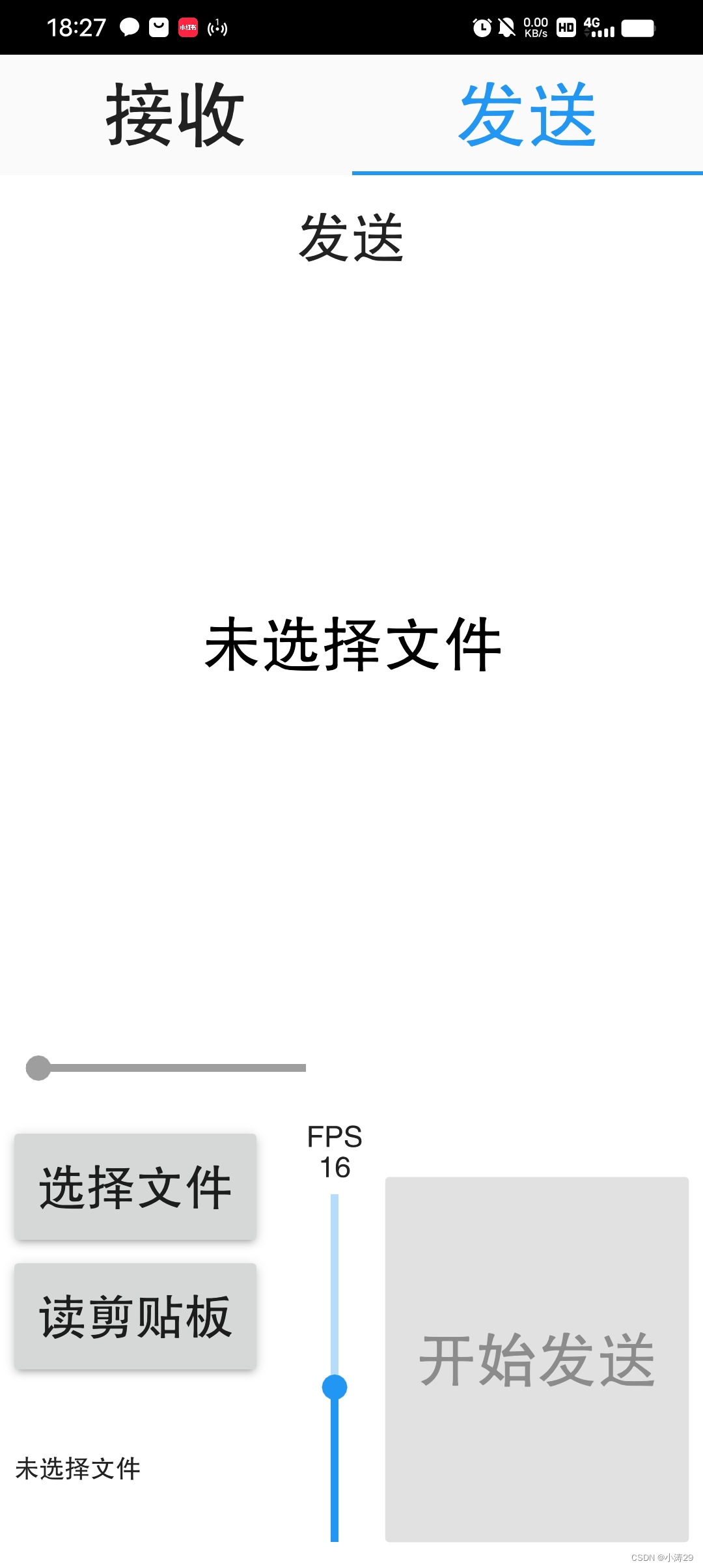Viewport: 703px width, 1568px height.
Task: Tap the 4G signal indicator
Action: [x=599, y=27]
